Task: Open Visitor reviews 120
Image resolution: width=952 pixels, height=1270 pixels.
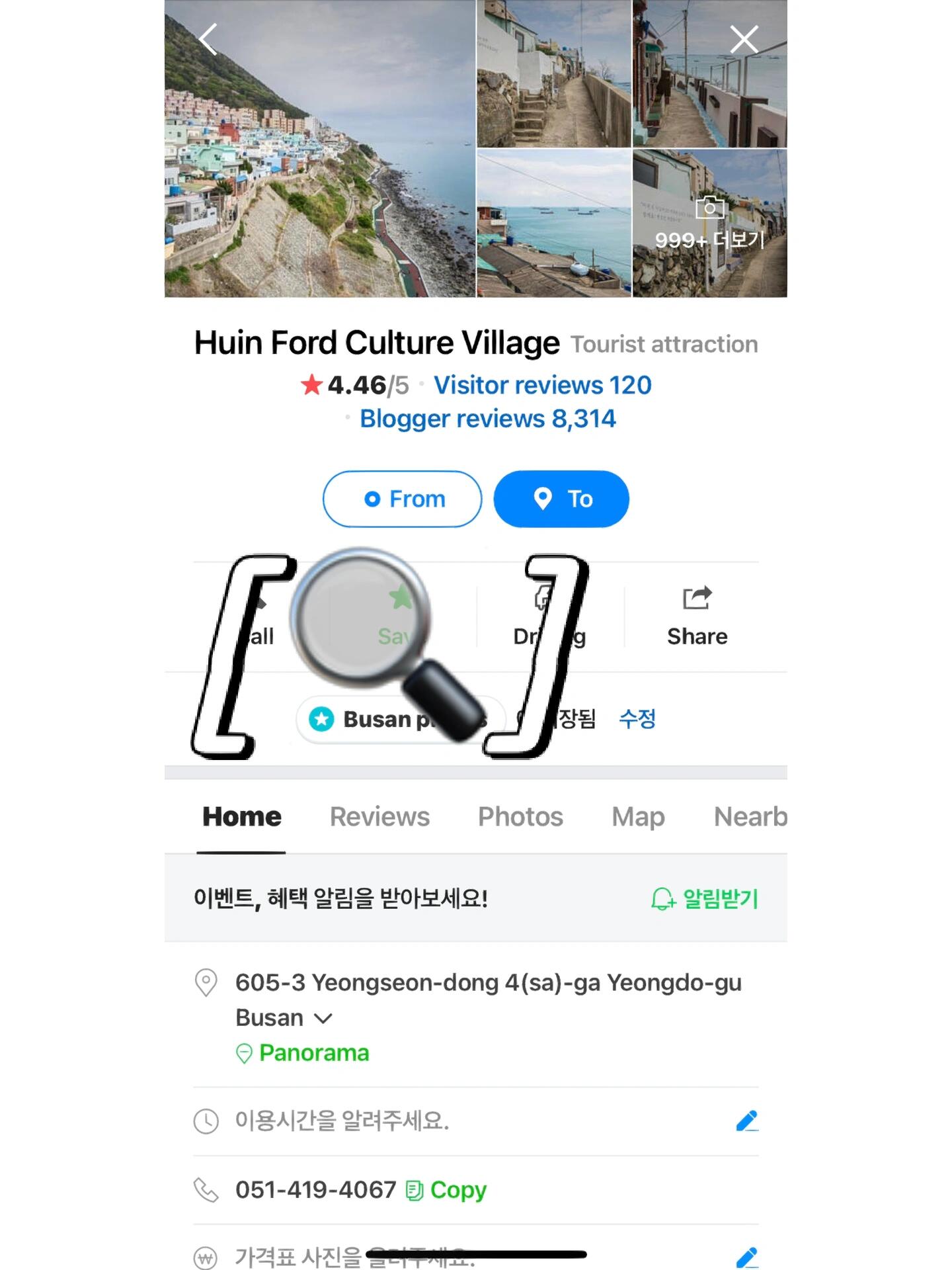Action: click(x=542, y=385)
